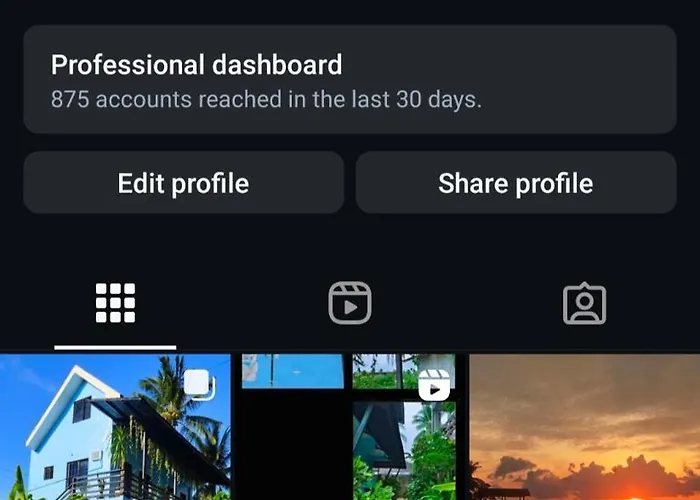This screenshot has height=500, width=700.
Task: Switch to the tagged photos tab
Action: [x=584, y=303]
